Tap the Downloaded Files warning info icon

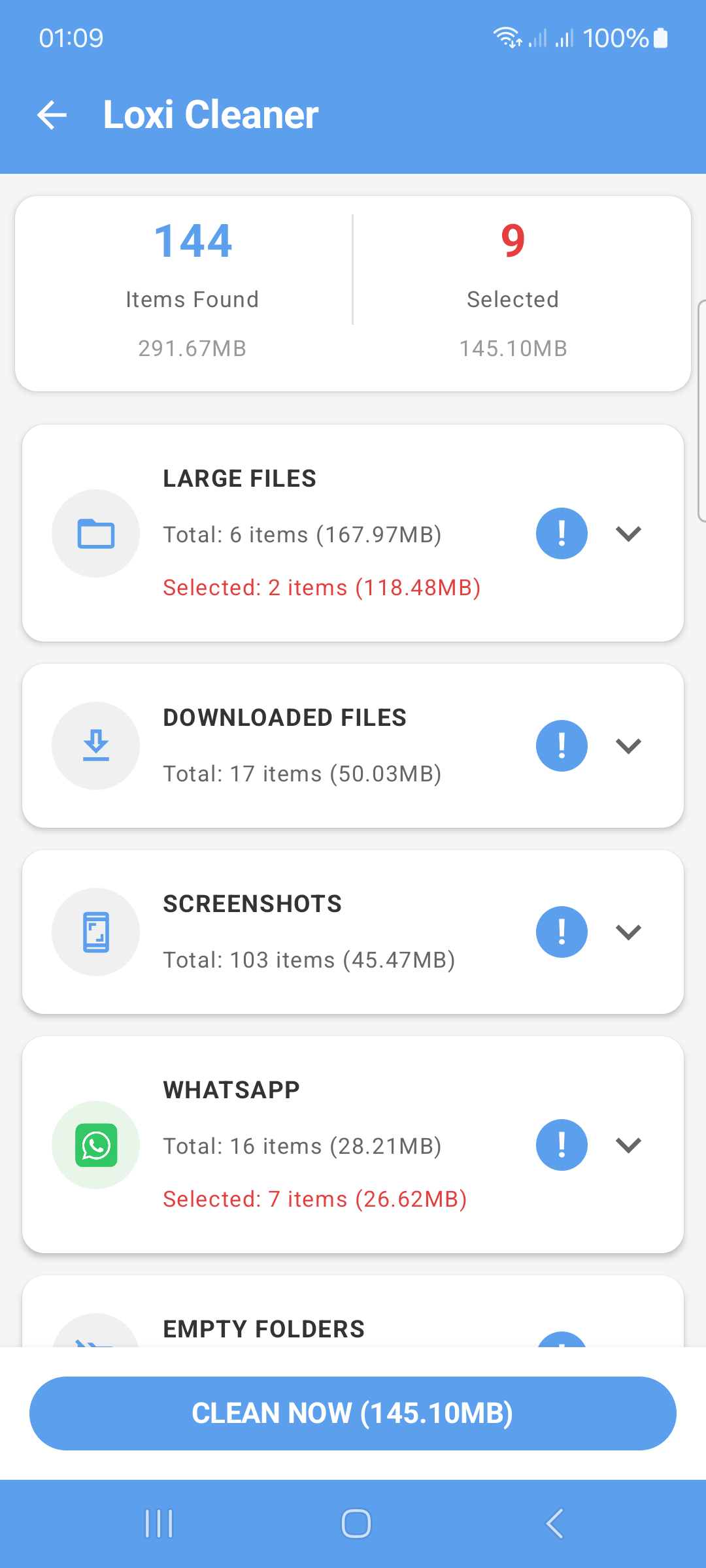561,745
